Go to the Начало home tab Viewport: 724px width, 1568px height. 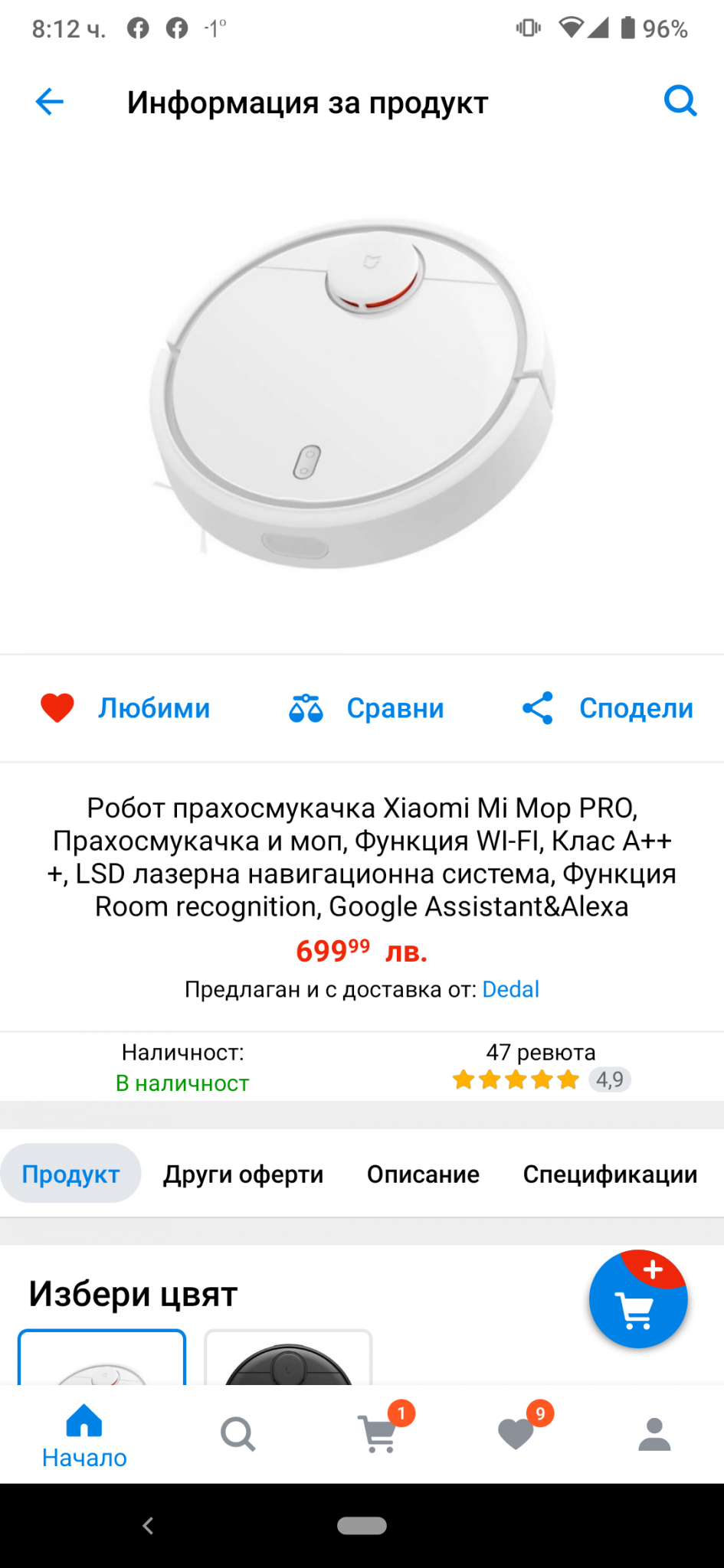click(x=84, y=1436)
